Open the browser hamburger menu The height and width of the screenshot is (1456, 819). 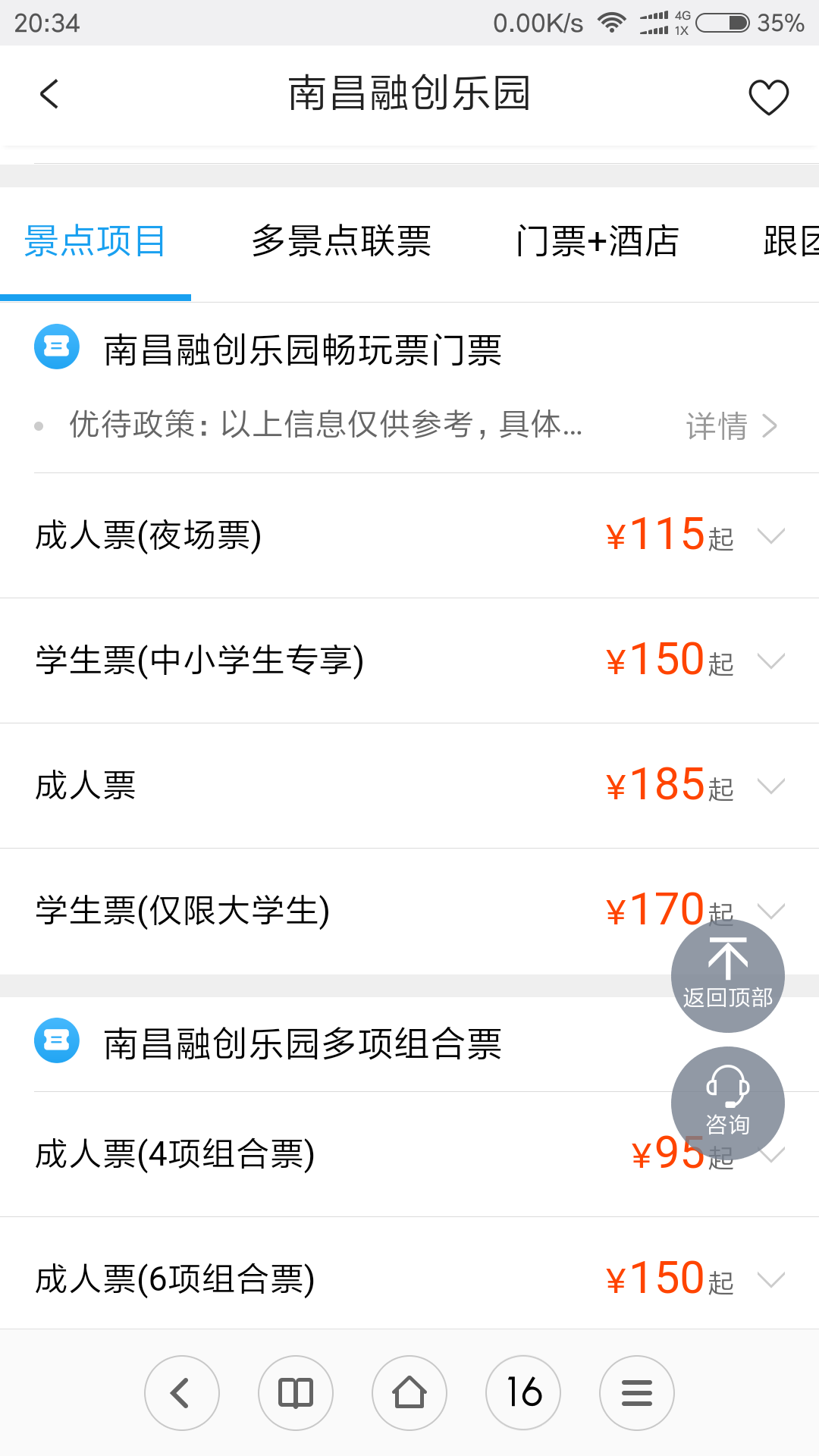[x=637, y=1393]
